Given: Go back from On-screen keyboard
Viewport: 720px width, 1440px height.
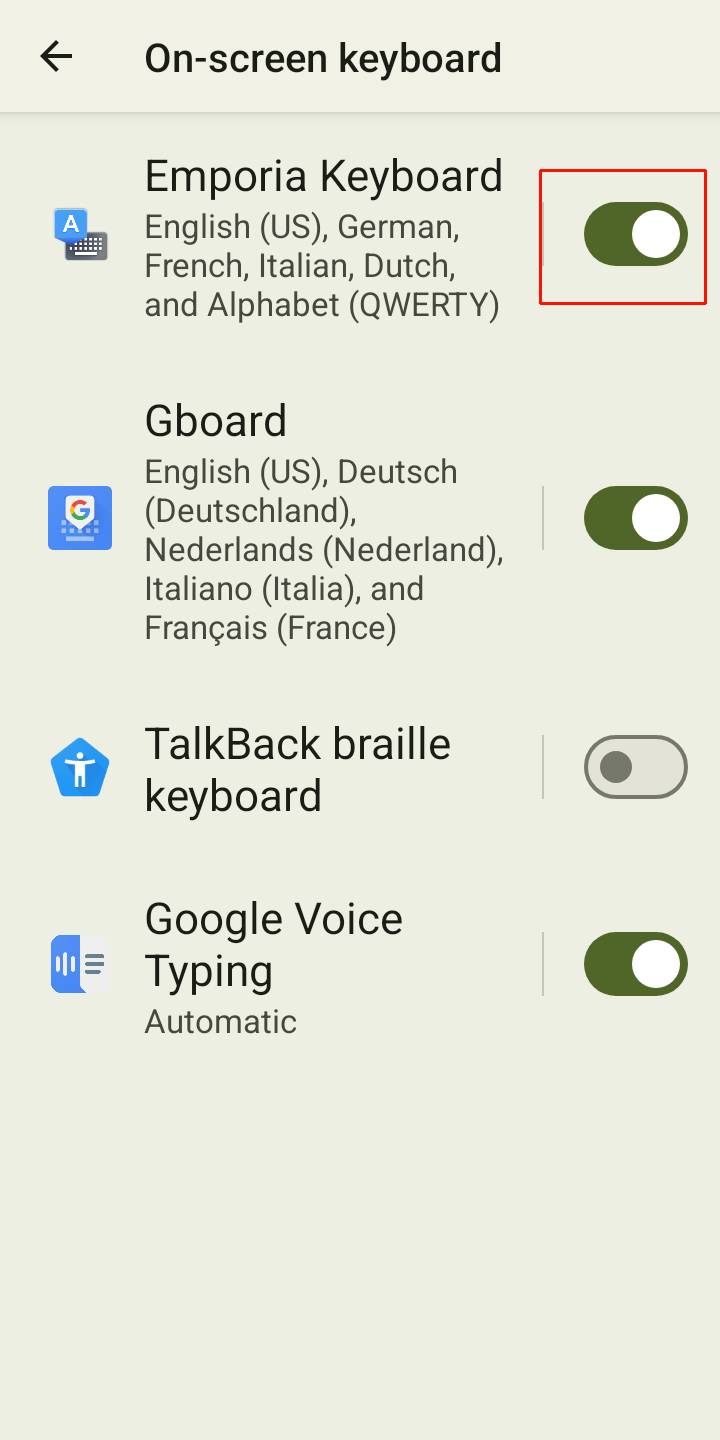Looking at the screenshot, I should (56, 57).
